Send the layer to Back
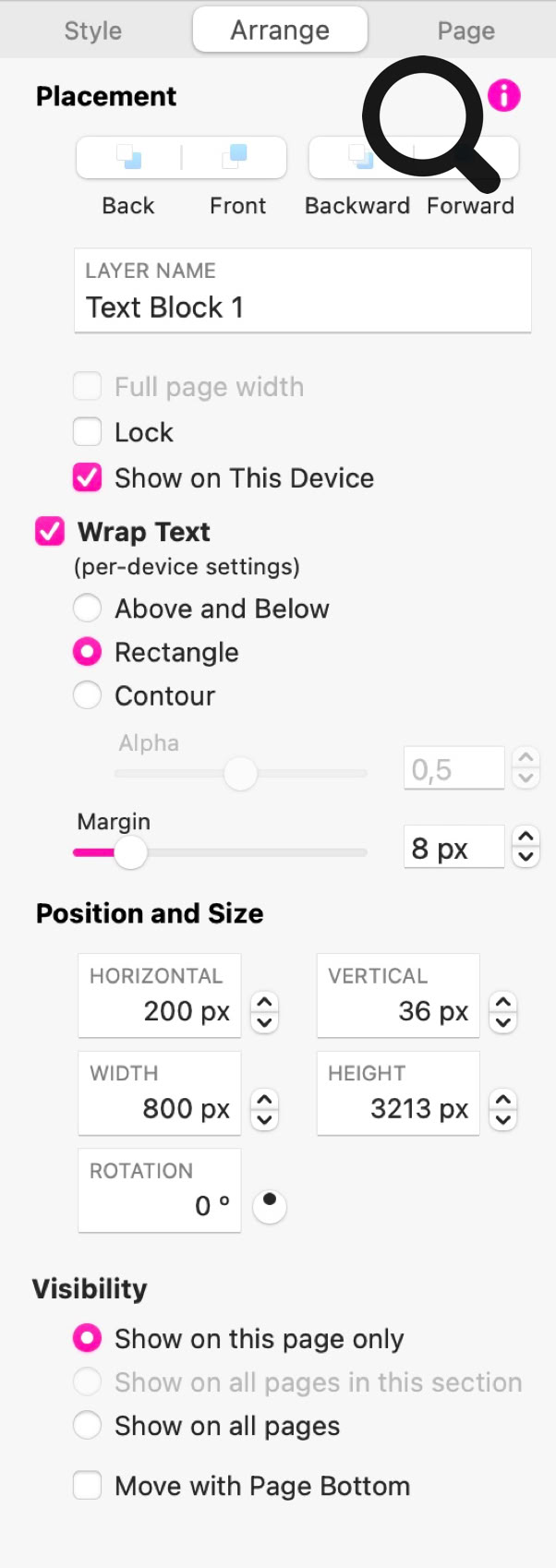The height and width of the screenshot is (1568, 556). 129,159
